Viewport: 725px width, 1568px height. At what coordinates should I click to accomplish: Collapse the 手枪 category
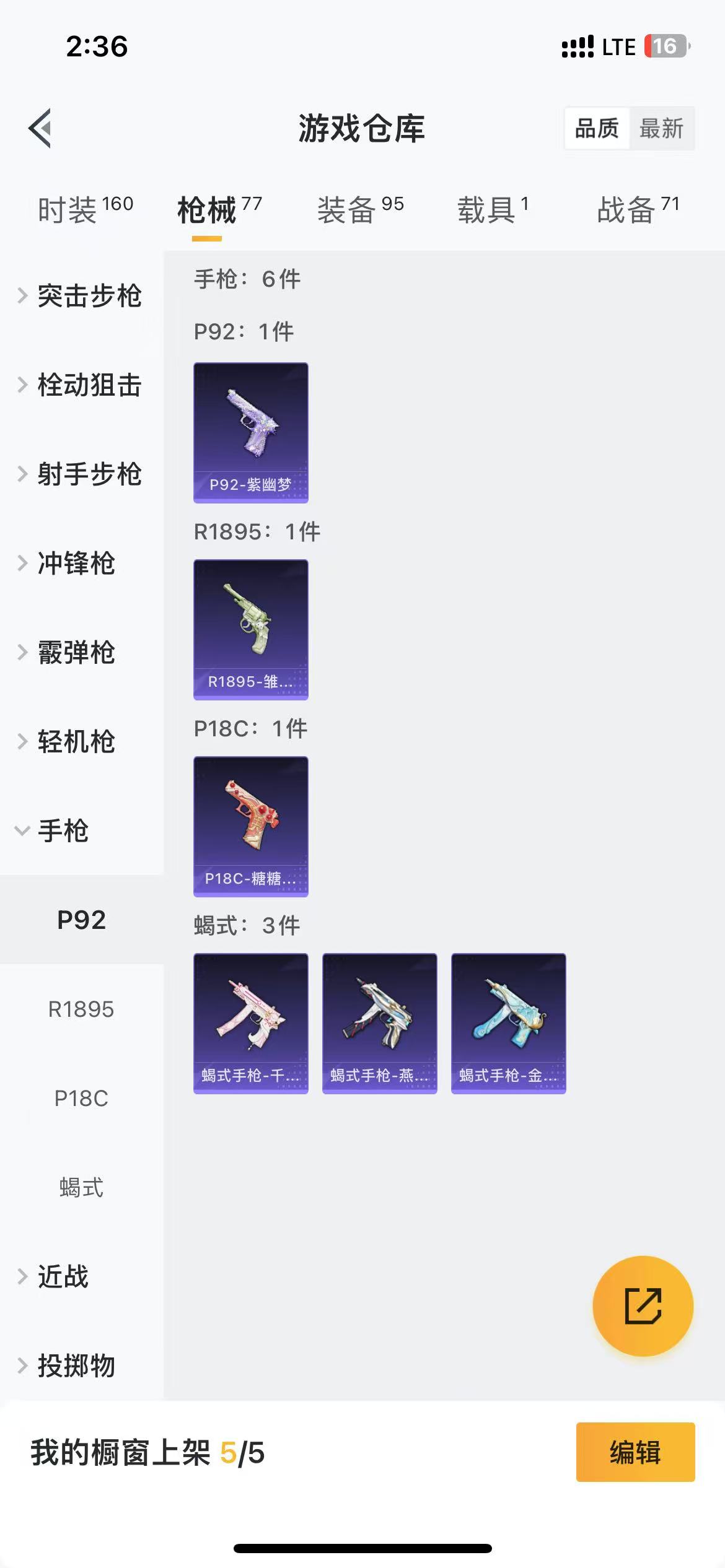click(81, 831)
